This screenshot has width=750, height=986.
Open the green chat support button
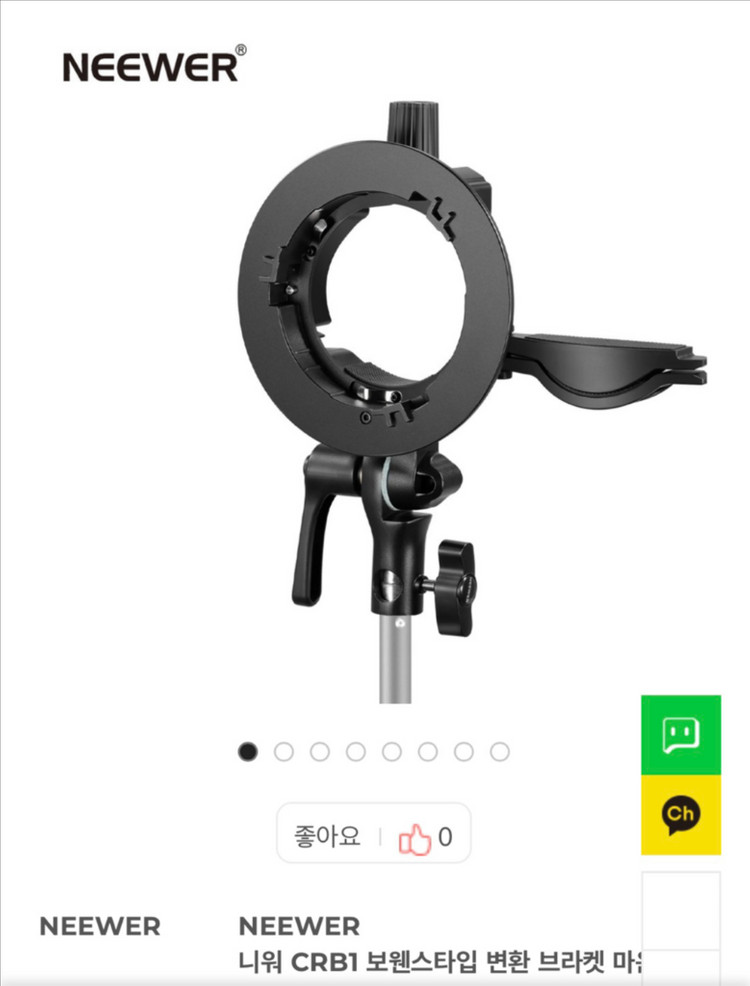pos(680,735)
